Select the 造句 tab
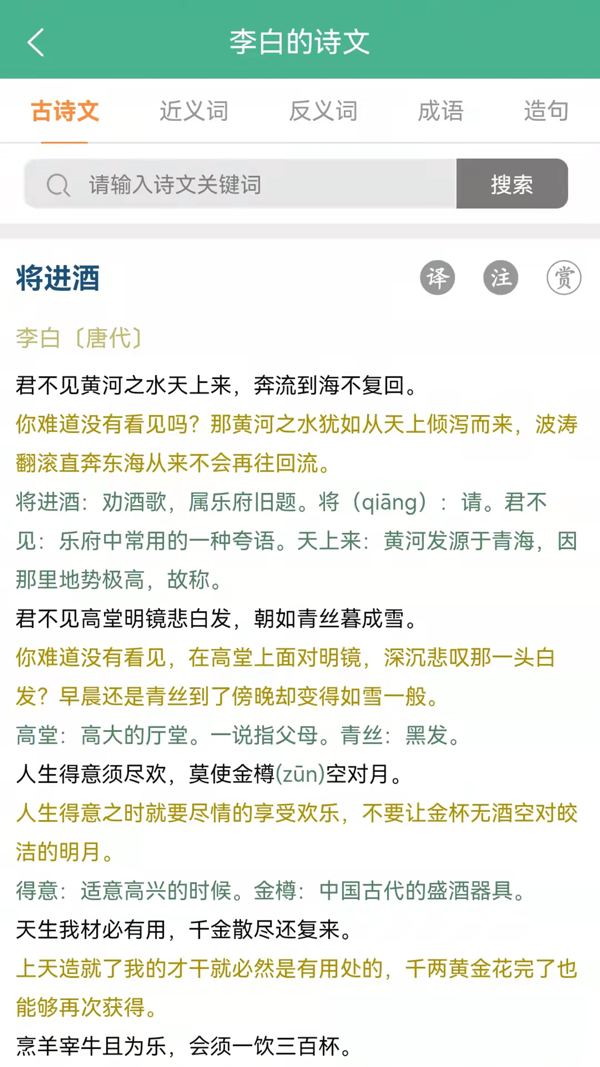 [x=545, y=111]
